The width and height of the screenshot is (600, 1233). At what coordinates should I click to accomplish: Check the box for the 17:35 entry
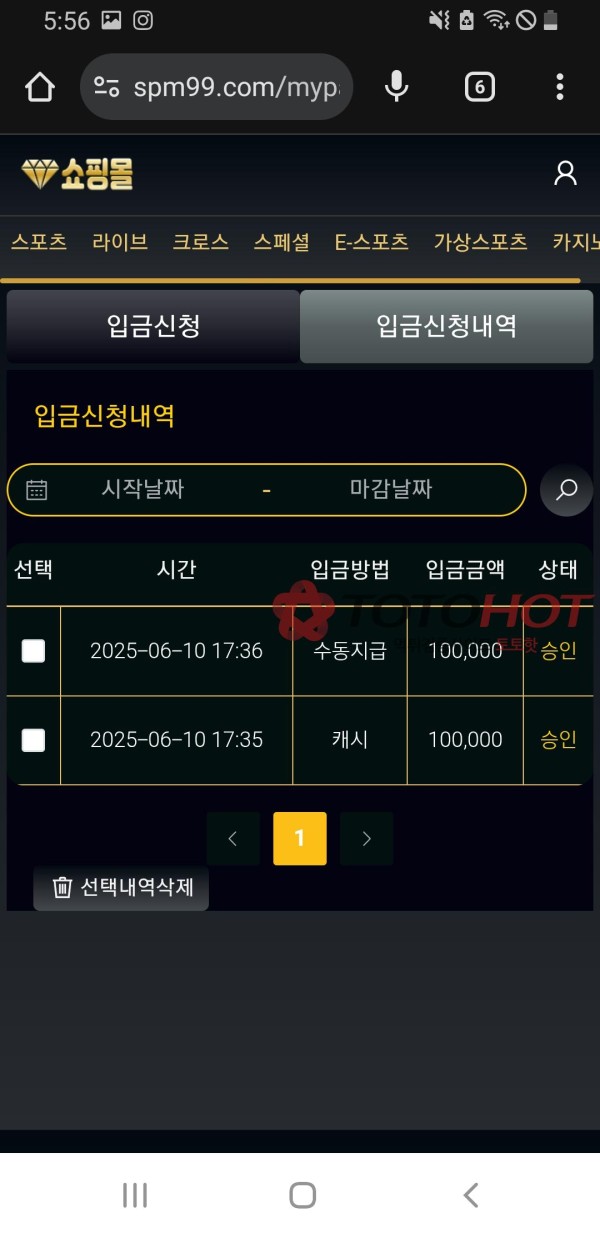click(x=34, y=740)
